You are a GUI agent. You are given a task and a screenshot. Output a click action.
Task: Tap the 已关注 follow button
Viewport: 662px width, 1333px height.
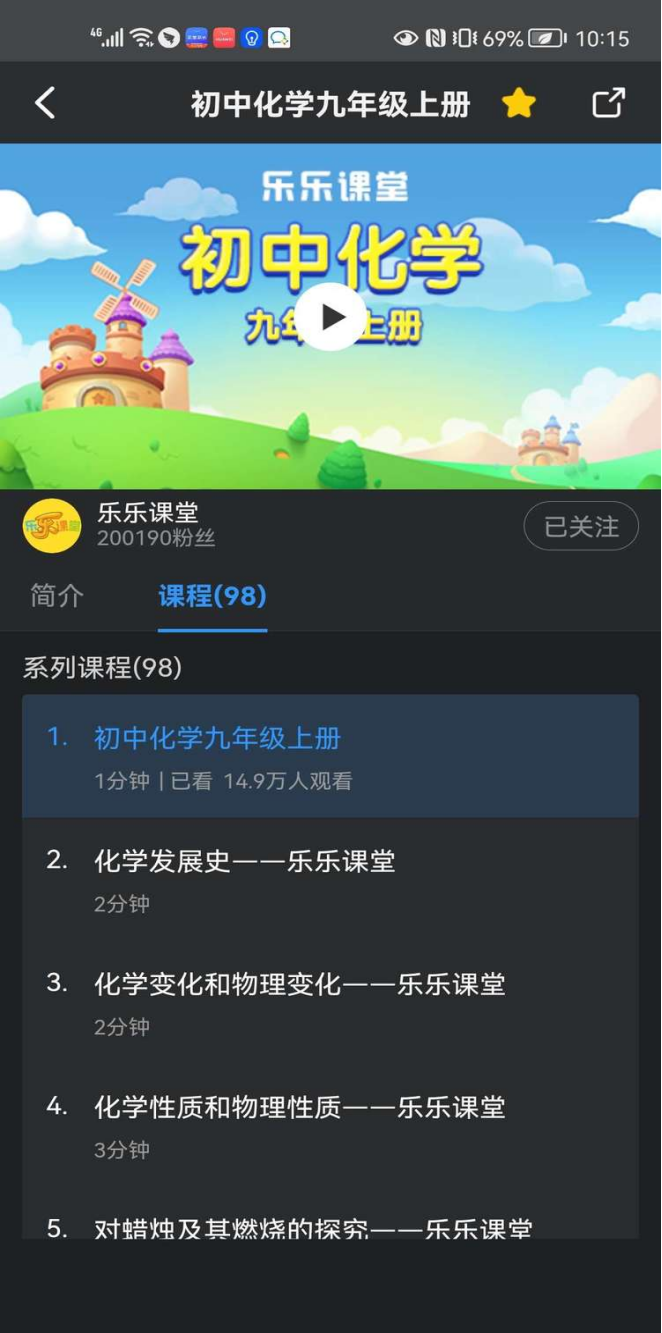(581, 526)
